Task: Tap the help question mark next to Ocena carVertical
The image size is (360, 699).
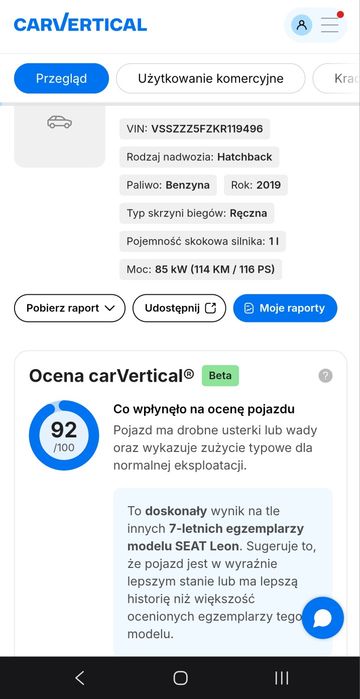Action: tap(326, 376)
